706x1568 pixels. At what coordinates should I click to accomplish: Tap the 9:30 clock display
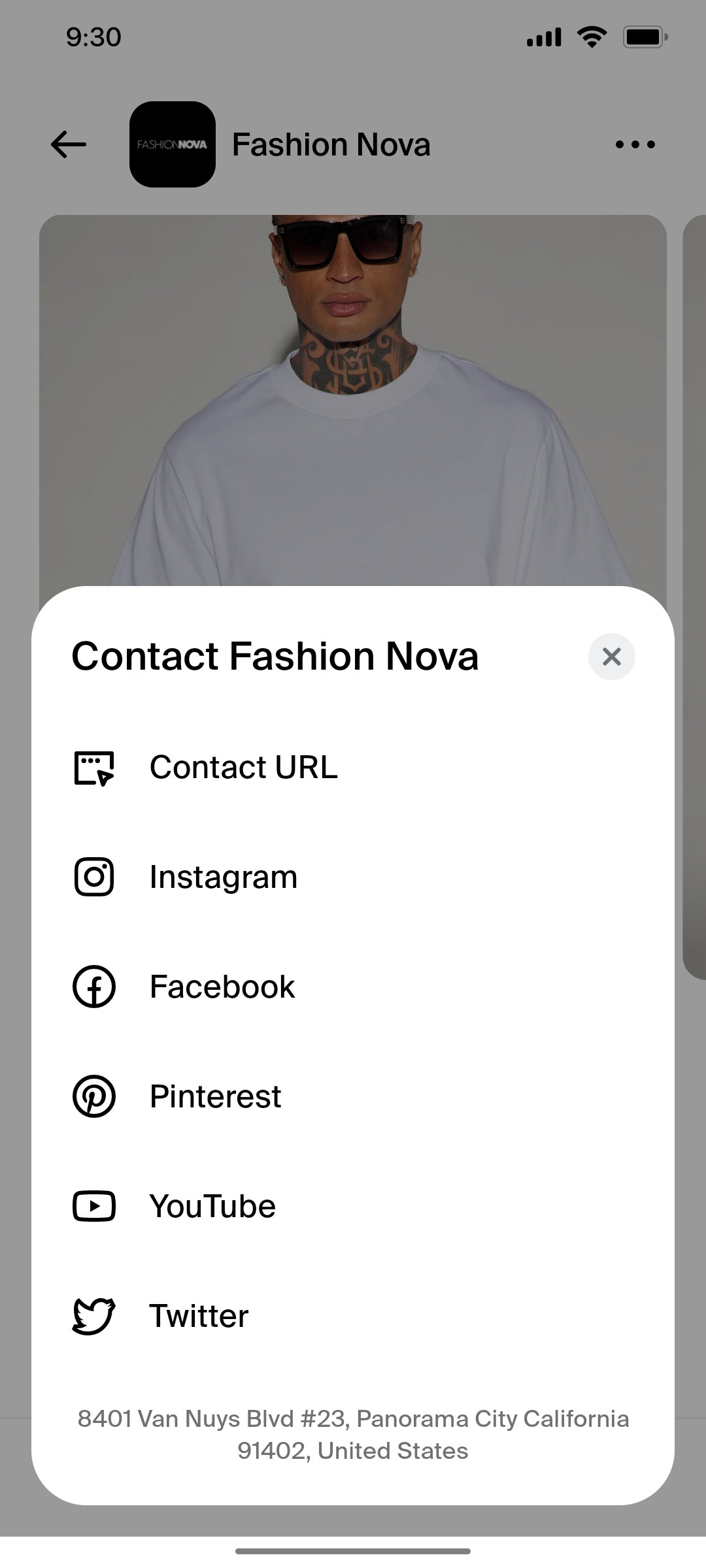point(92,37)
